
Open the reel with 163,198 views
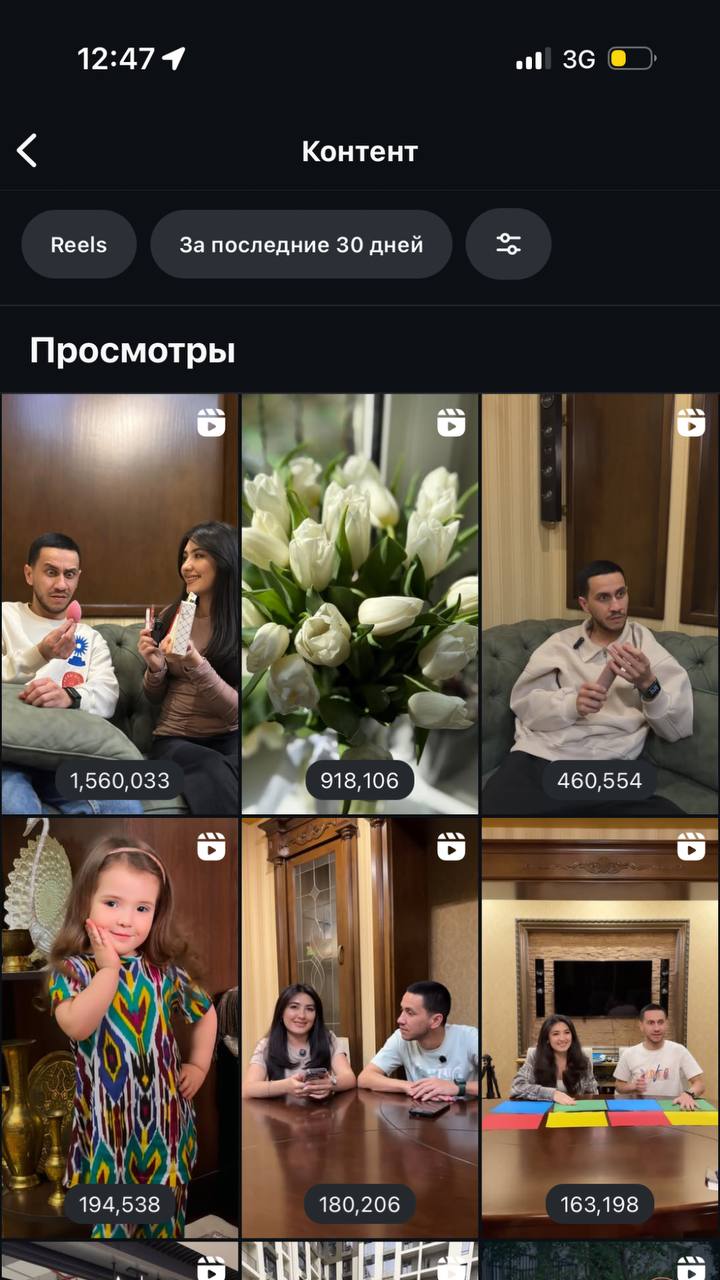click(600, 1027)
